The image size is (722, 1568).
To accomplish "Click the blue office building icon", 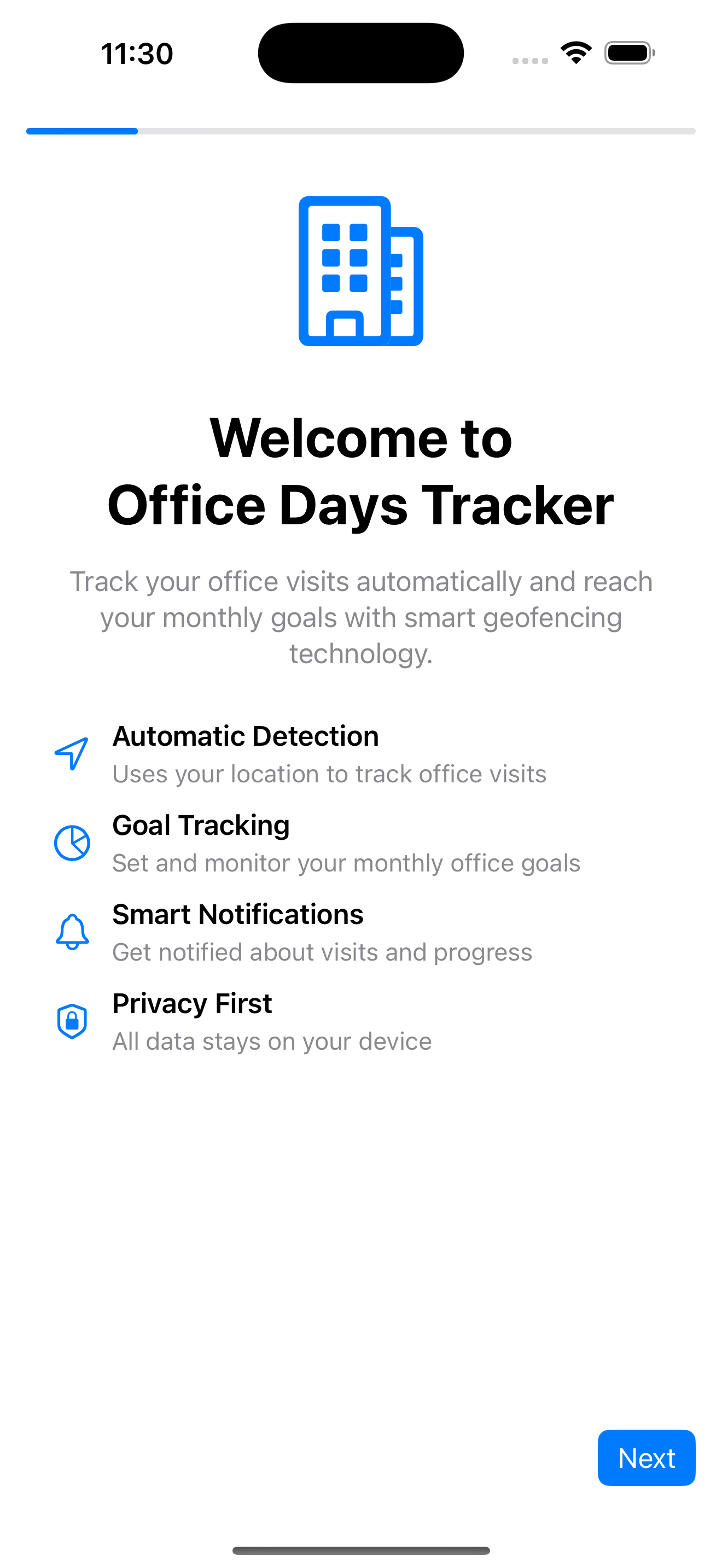I will click(x=360, y=271).
